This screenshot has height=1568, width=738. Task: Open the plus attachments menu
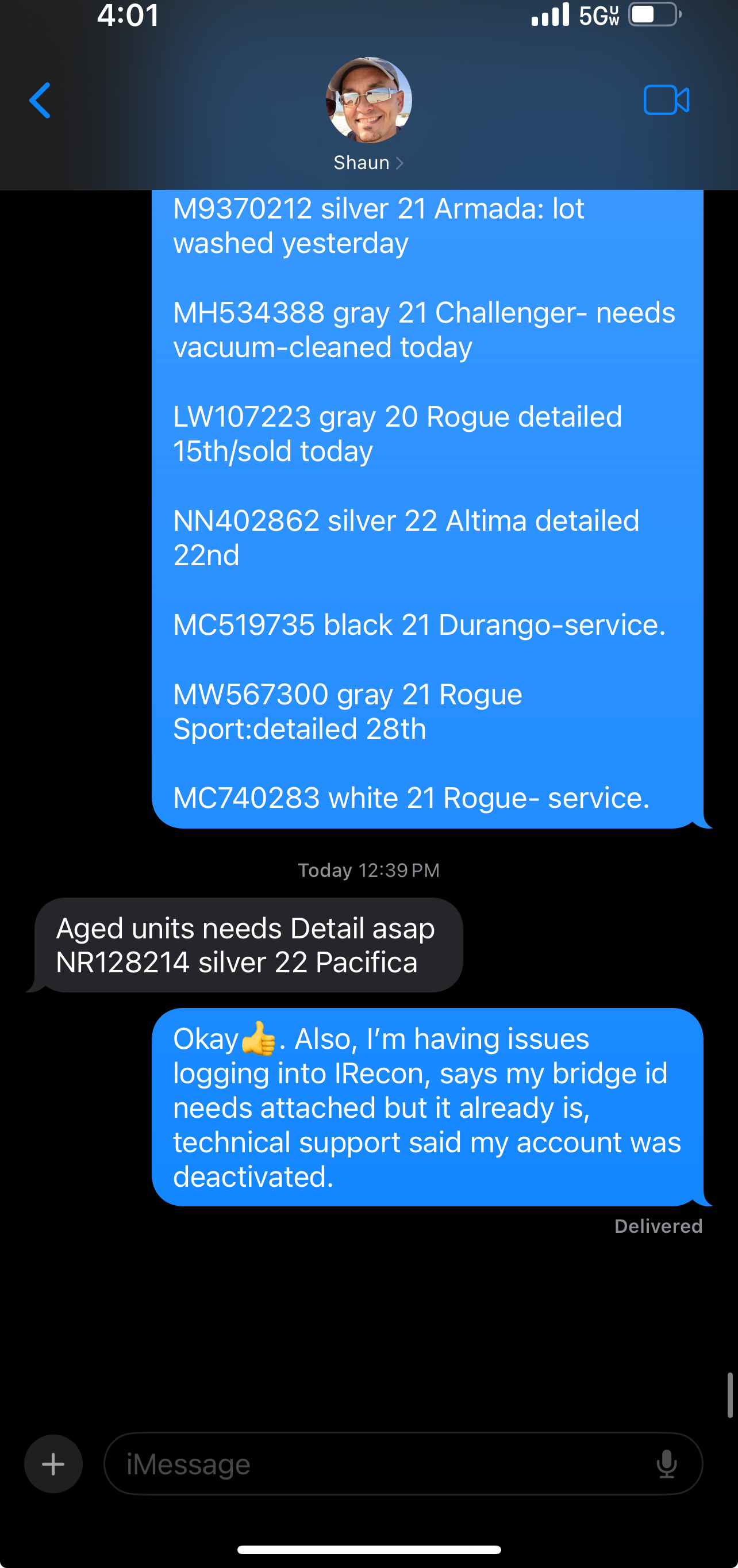coord(53,1463)
